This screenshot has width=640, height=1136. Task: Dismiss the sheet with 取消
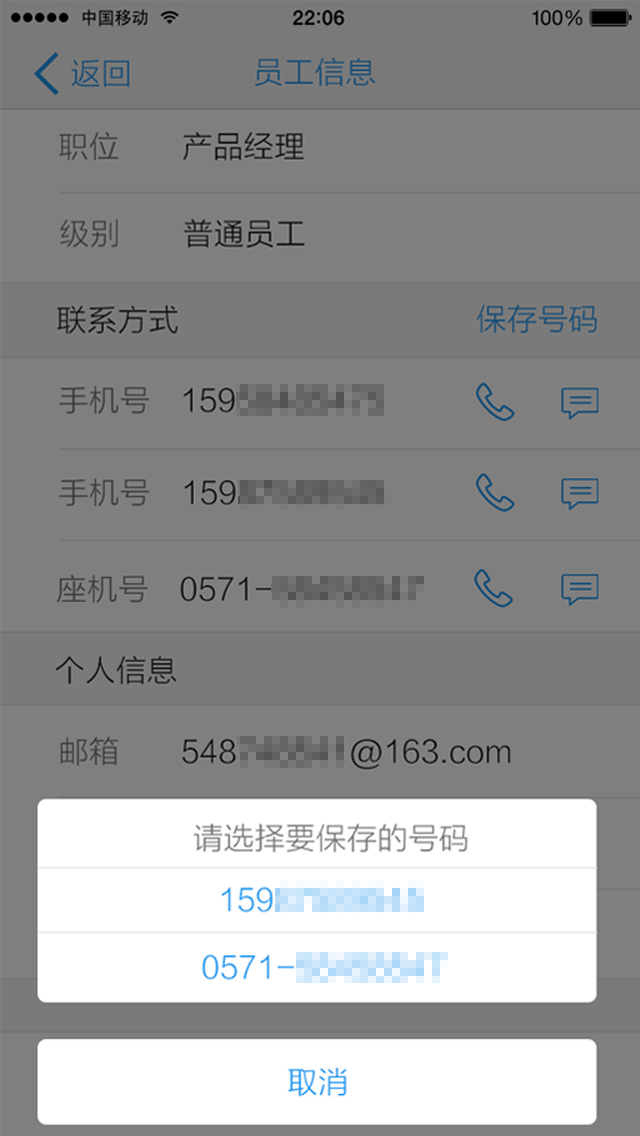click(x=318, y=1081)
